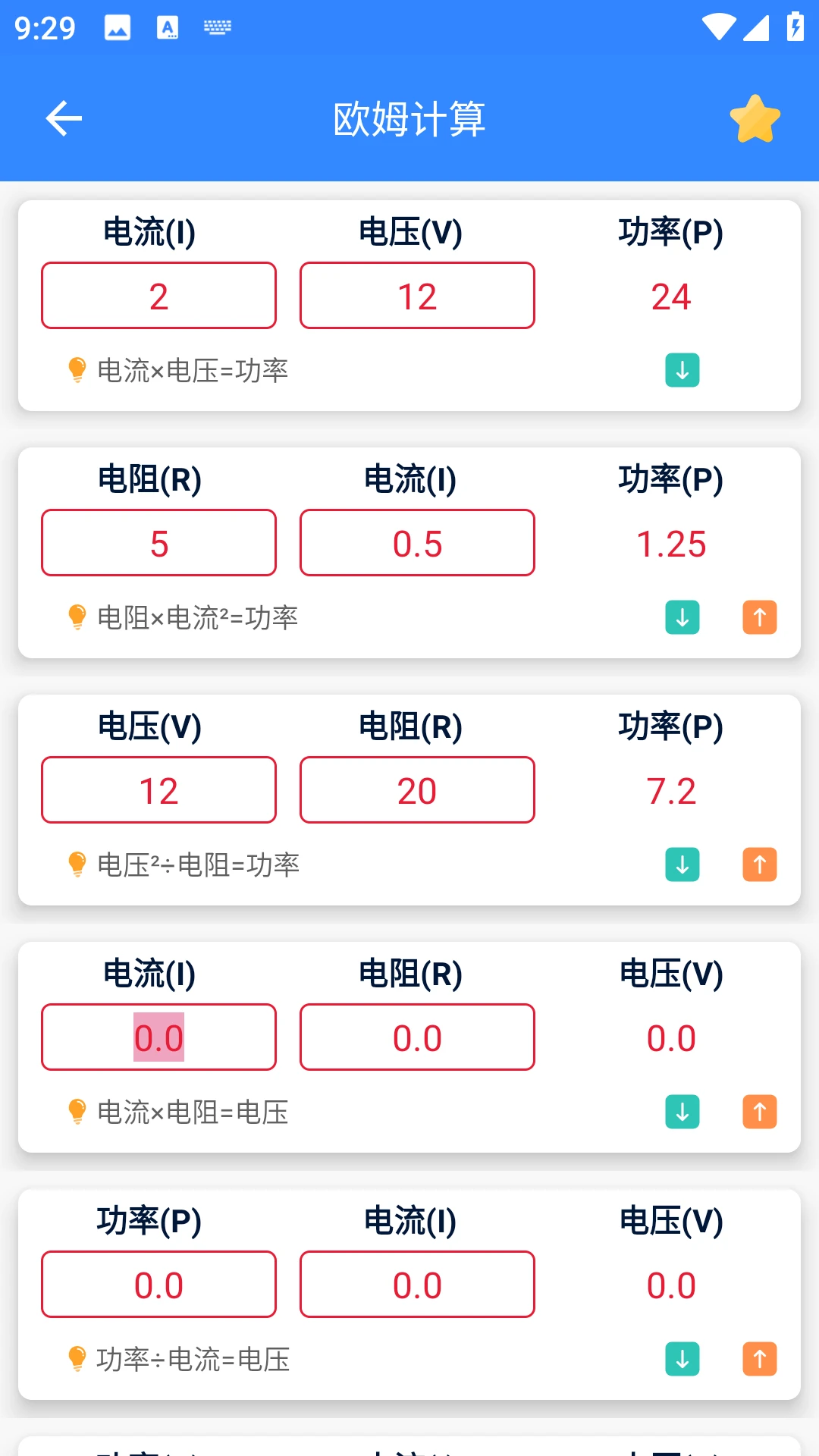
Task: Tap the lightbulb beside 电阻×电流²=功率 formula
Action: pos(77,617)
